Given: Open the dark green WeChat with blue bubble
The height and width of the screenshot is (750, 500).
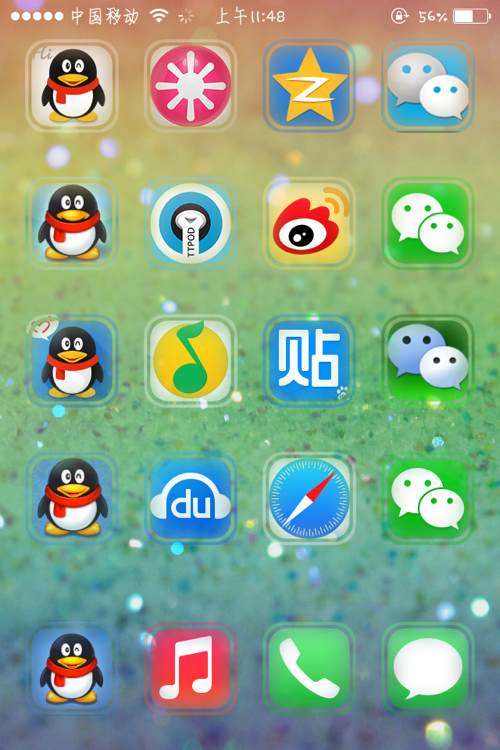Looking at the screenshot, I should (x=427, y=361).
